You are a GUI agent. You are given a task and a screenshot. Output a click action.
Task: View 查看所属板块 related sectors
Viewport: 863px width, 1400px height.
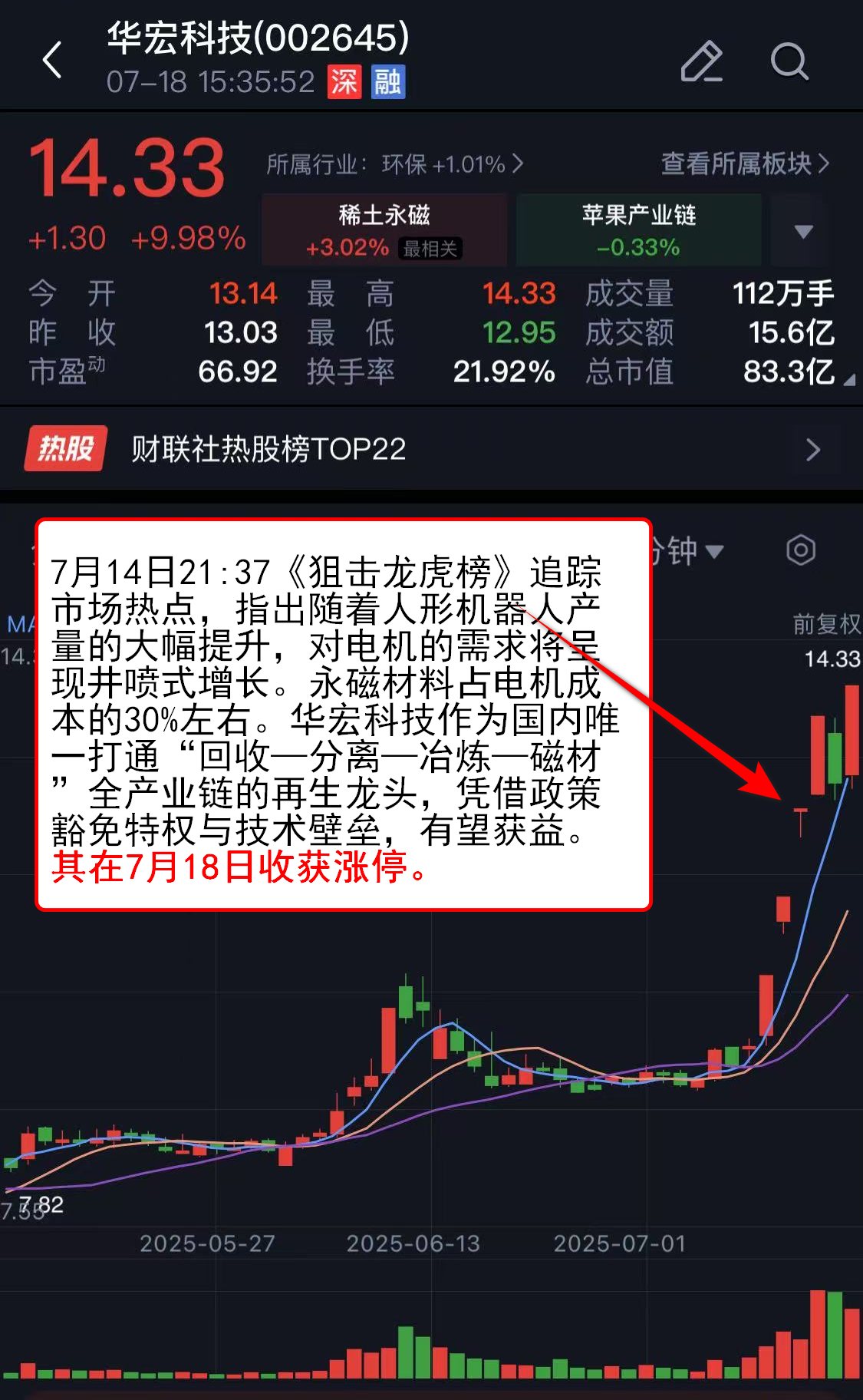point(744,163)
